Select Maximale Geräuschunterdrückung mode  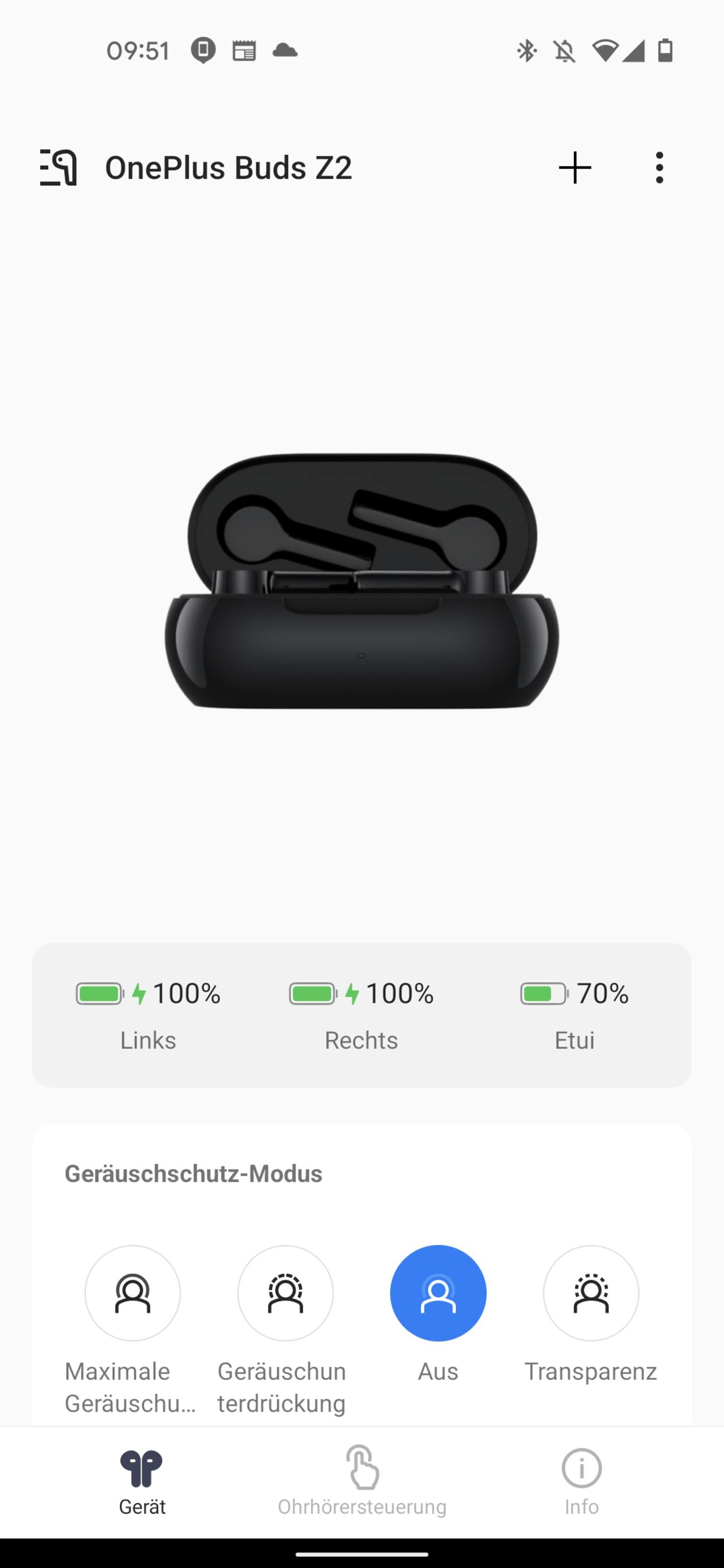tap(132, 1293)
